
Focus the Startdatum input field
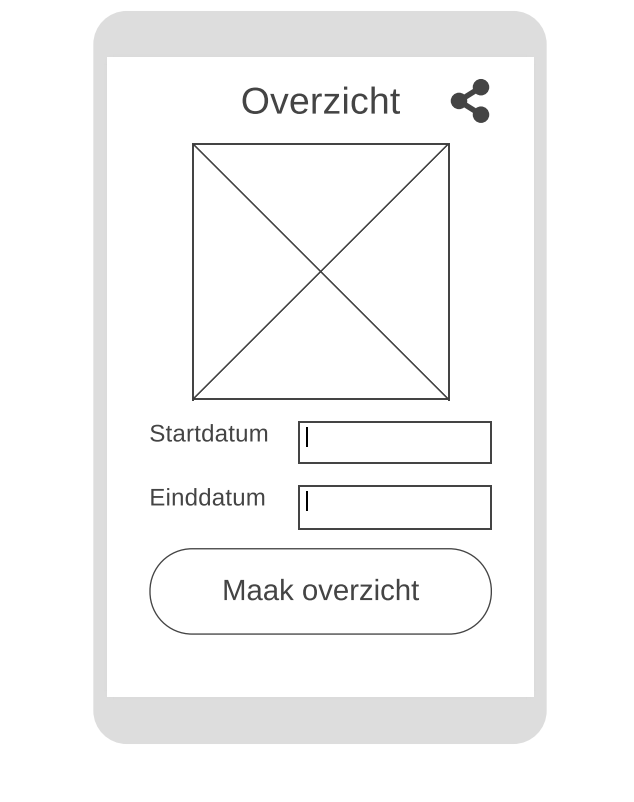pos(394,442)
